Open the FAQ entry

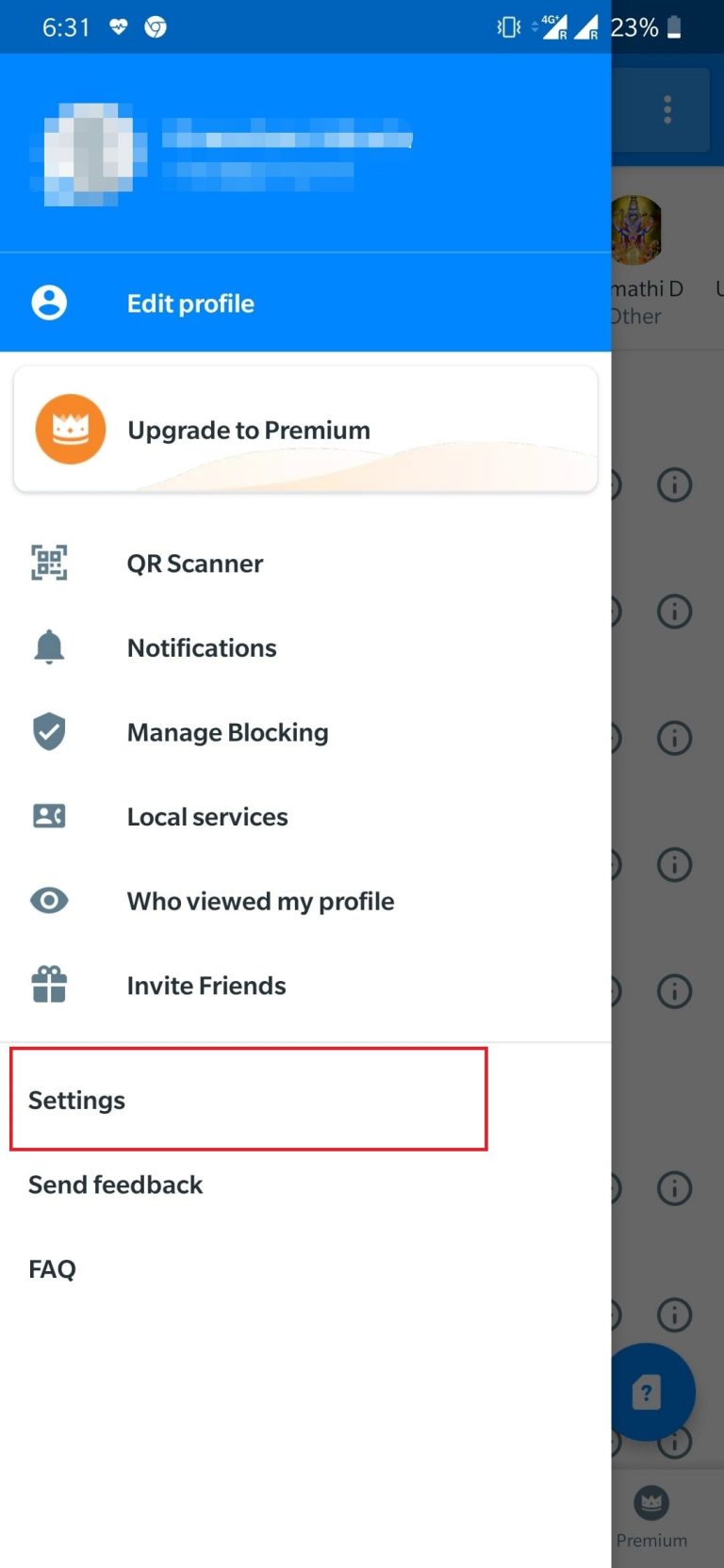coord(305,1269)
